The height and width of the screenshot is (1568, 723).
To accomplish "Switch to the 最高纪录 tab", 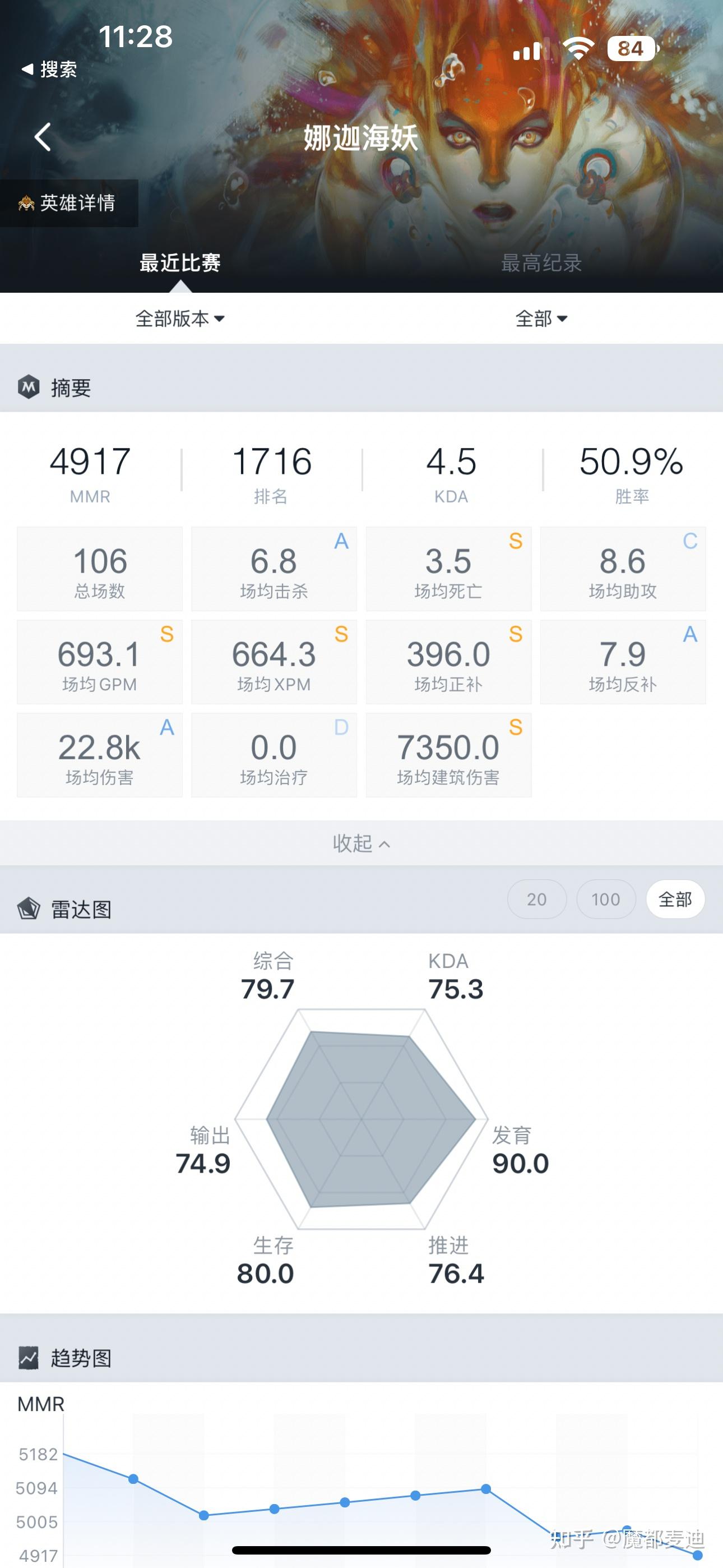I will click(x=540, y=263).
